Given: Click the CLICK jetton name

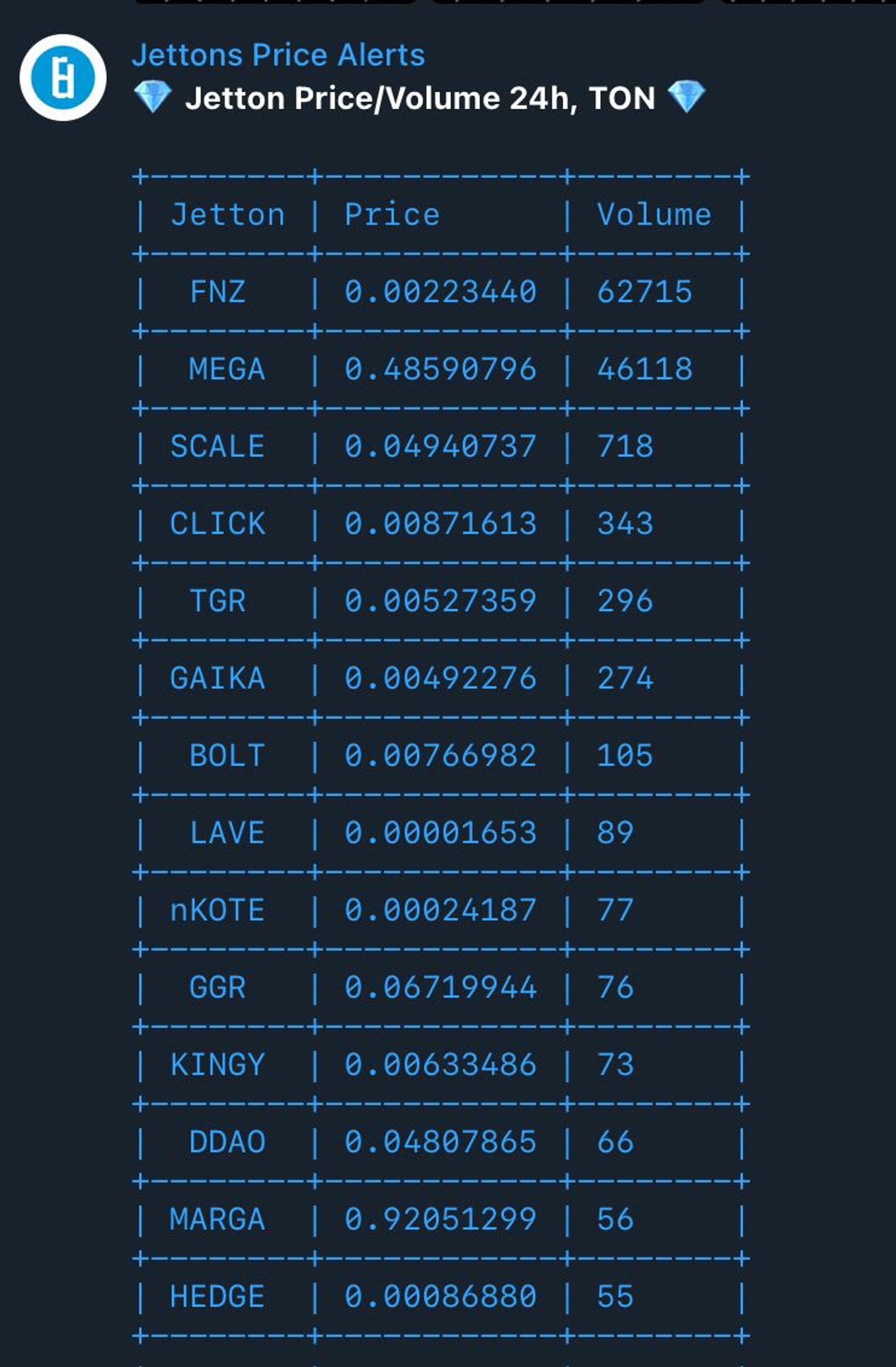Looking at the screenshot, I should pos(218,524).
